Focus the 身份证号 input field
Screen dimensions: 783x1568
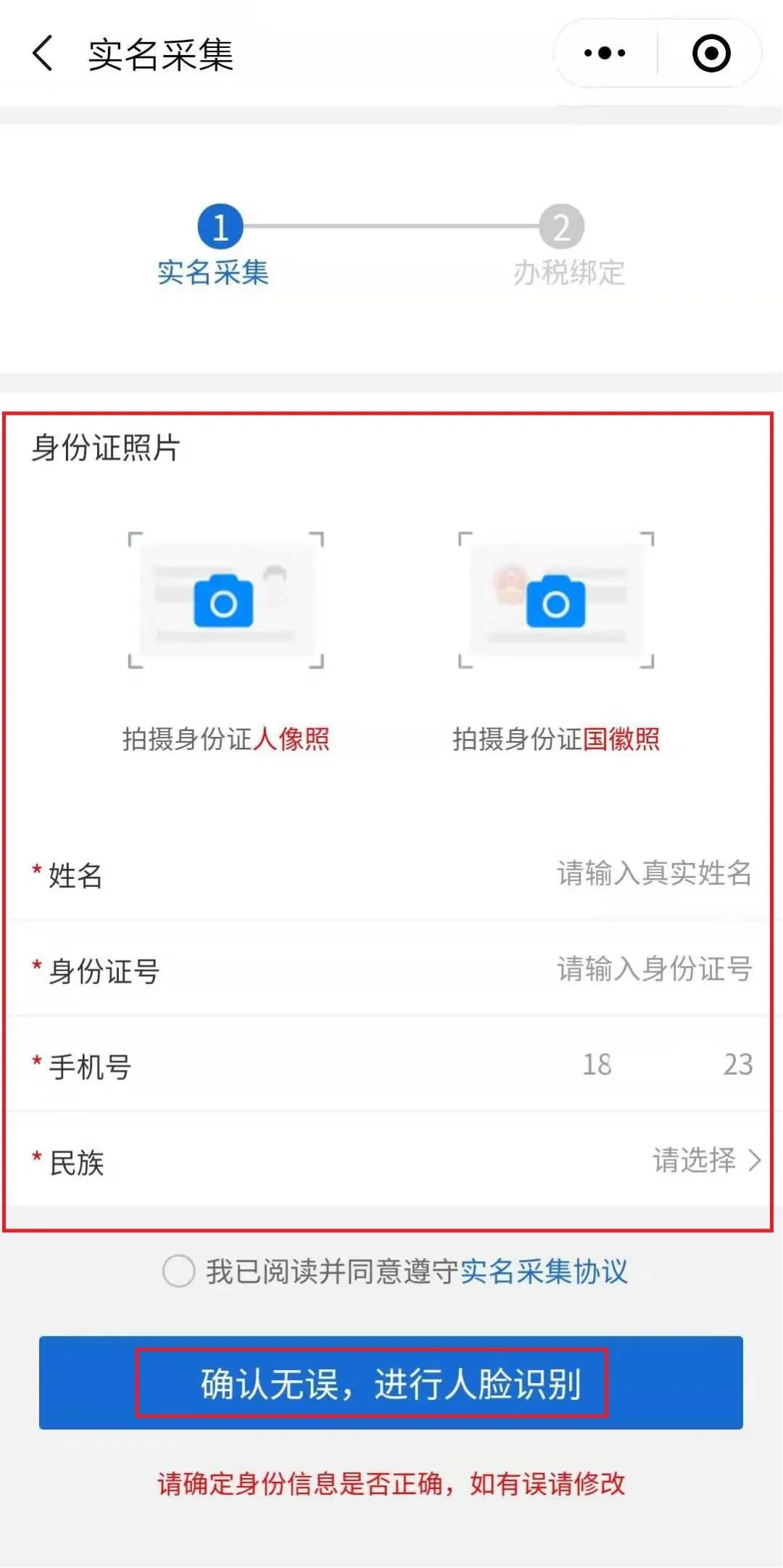pos(391,969)
